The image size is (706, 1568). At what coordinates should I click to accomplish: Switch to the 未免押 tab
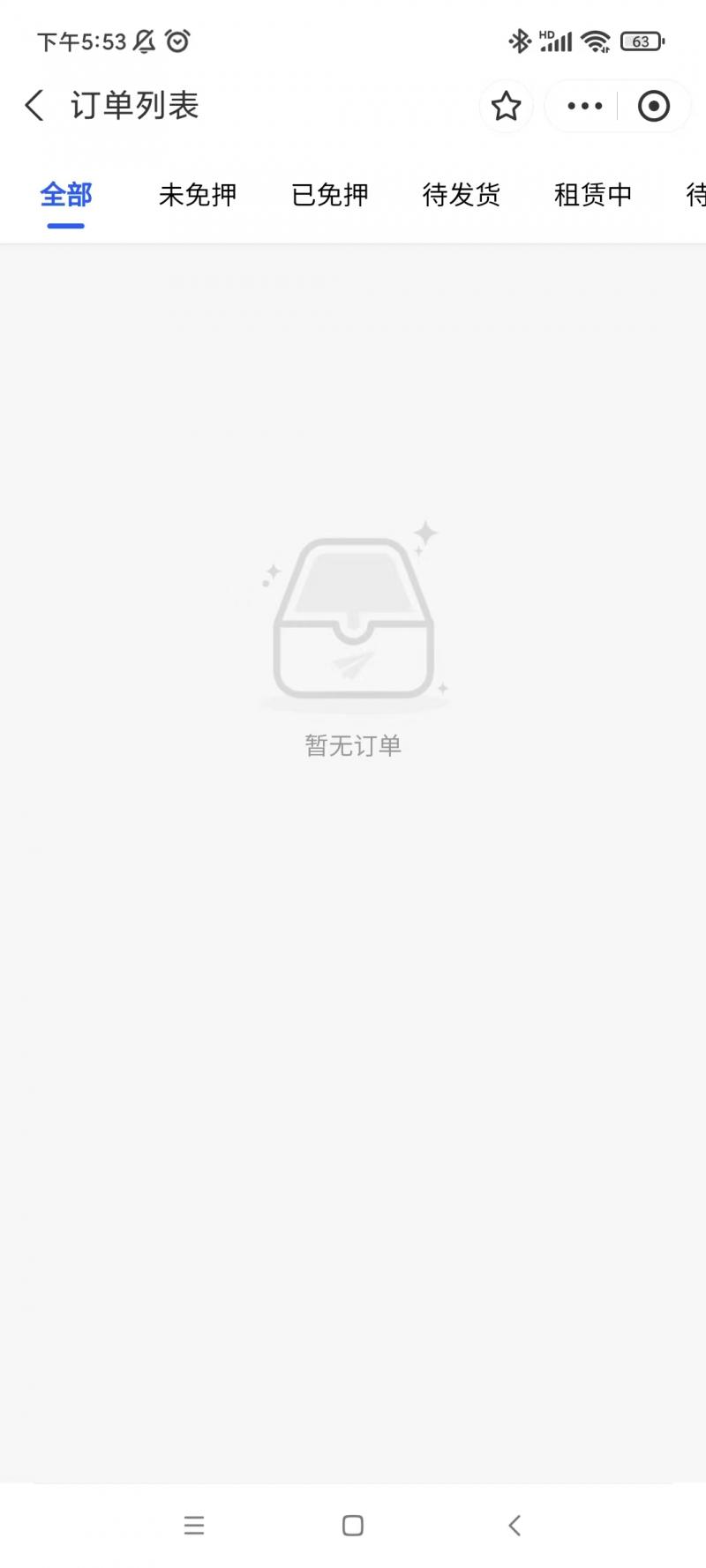coord(198,195)
